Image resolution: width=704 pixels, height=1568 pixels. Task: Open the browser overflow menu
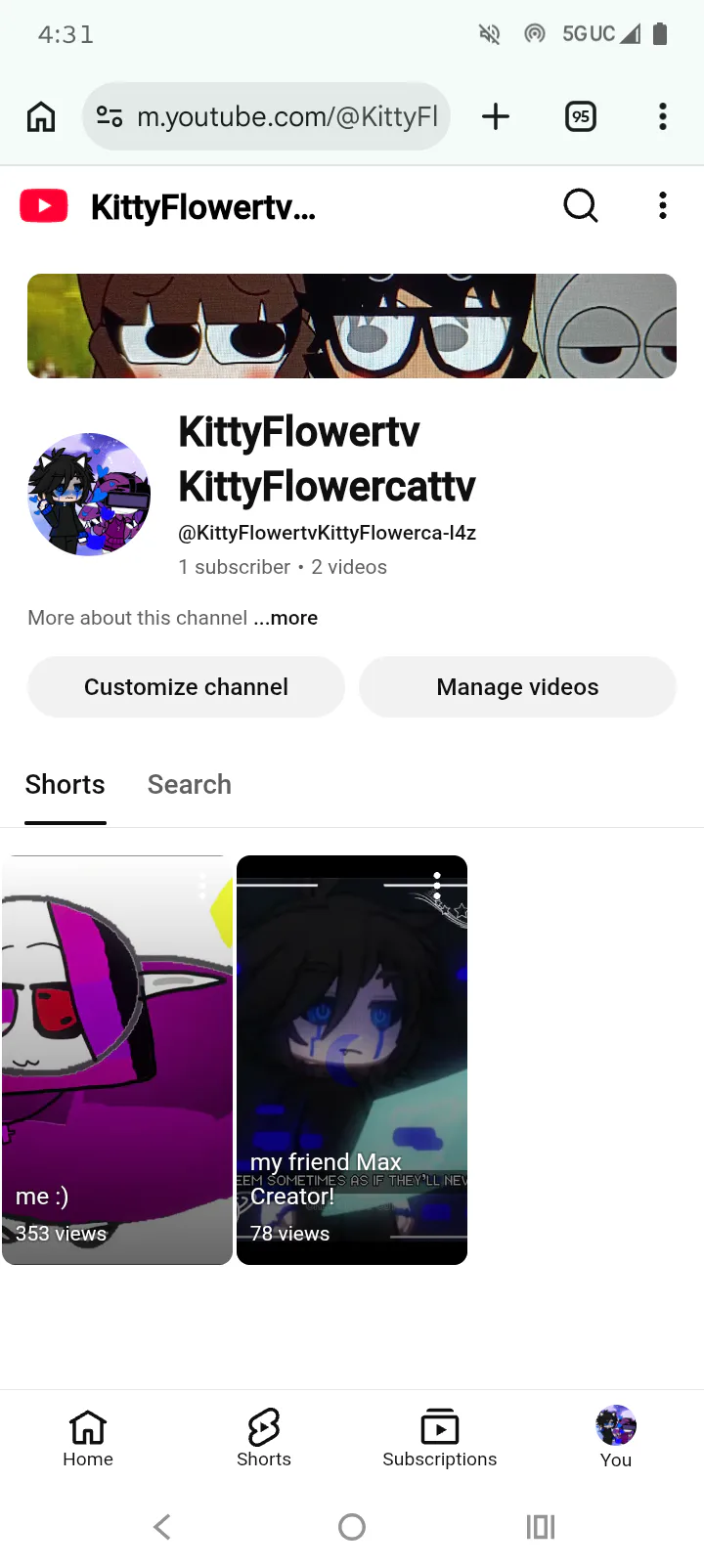click(663, 116)
